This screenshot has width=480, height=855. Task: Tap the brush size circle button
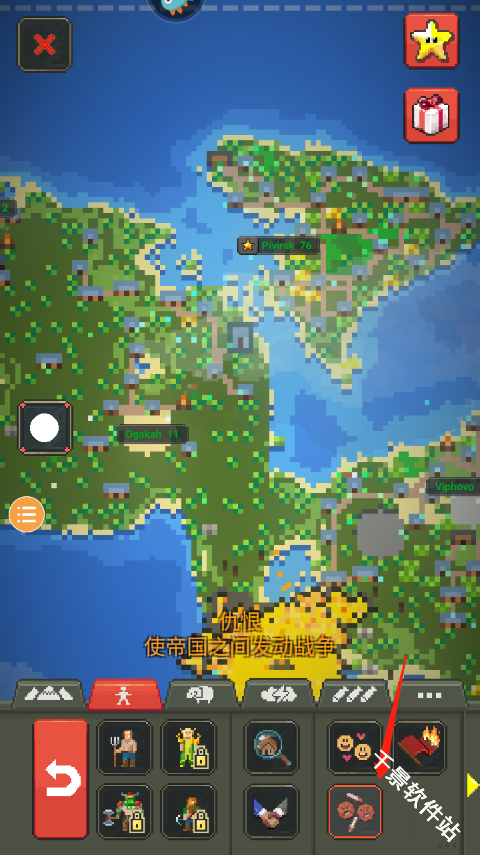pos(45,428)
